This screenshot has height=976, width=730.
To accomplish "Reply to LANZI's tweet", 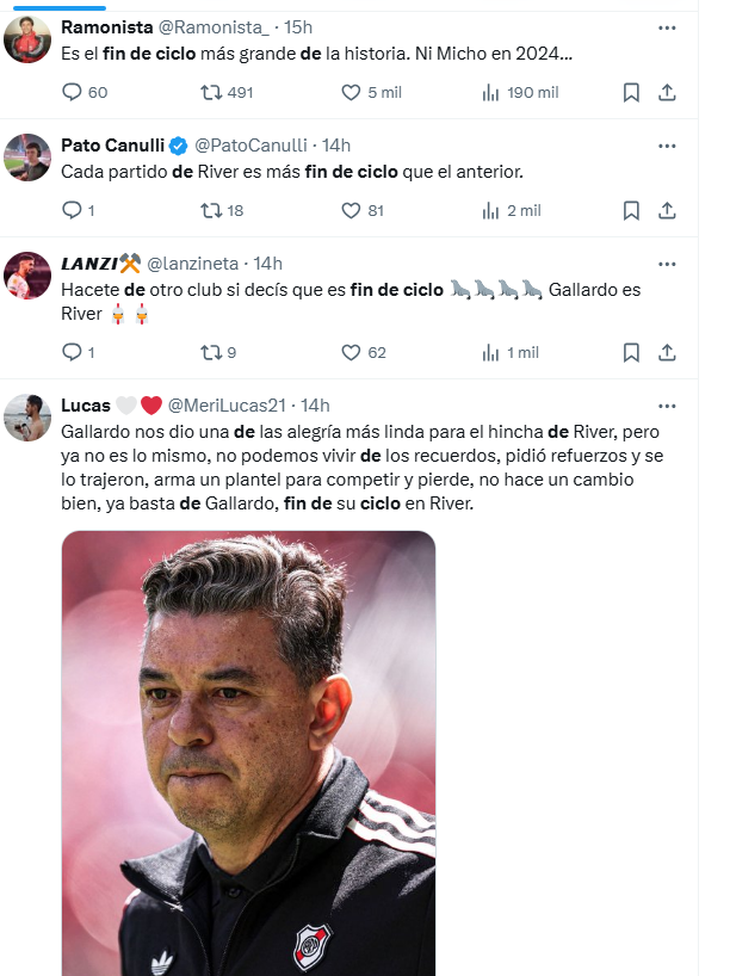I will click(72, 352).
